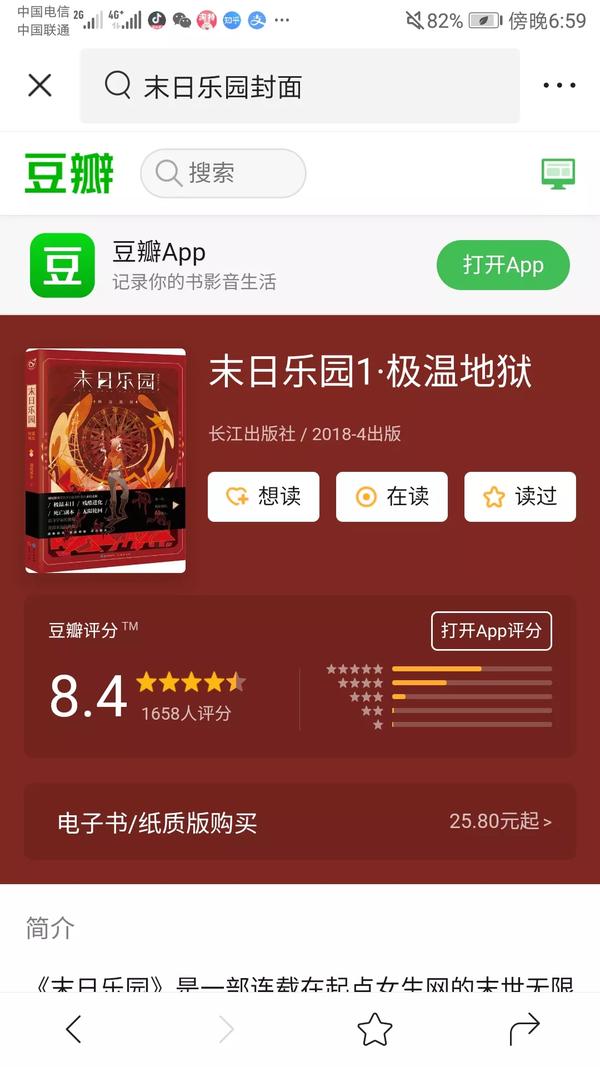This screenshot has height=1067, width=600.
Task: Tap the 打开App button
Action: [x=503, y=265]
